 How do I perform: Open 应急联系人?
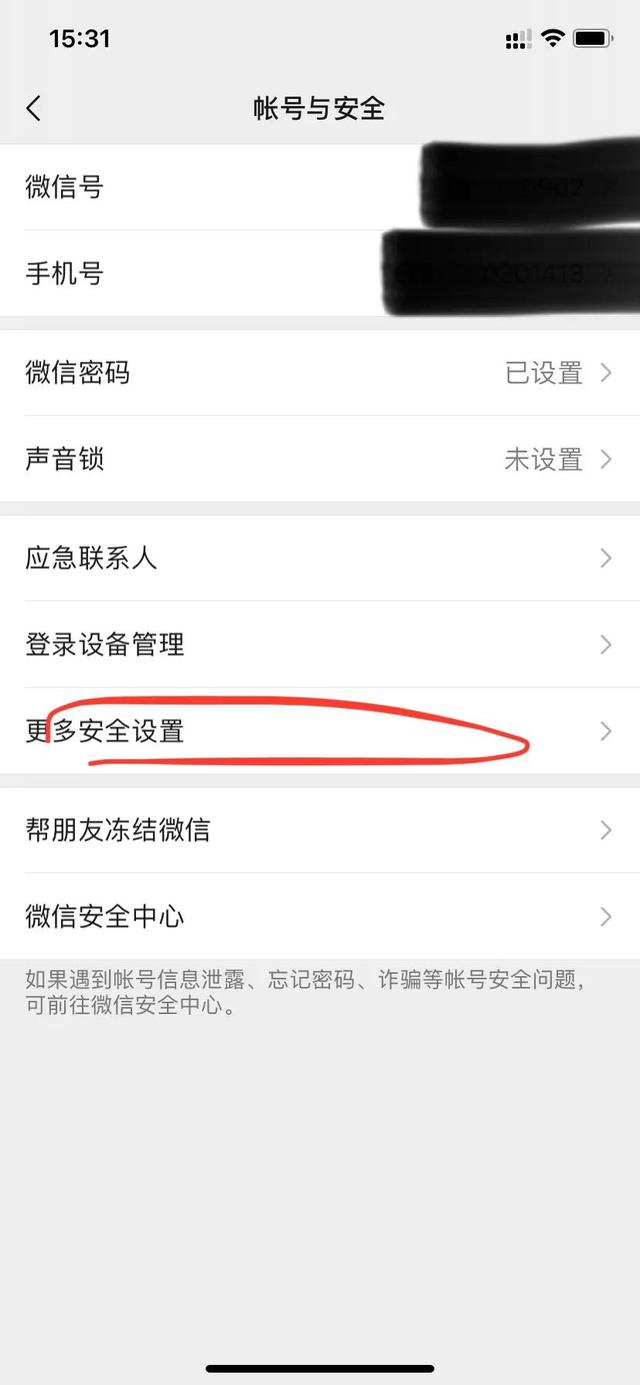[320, 558]
